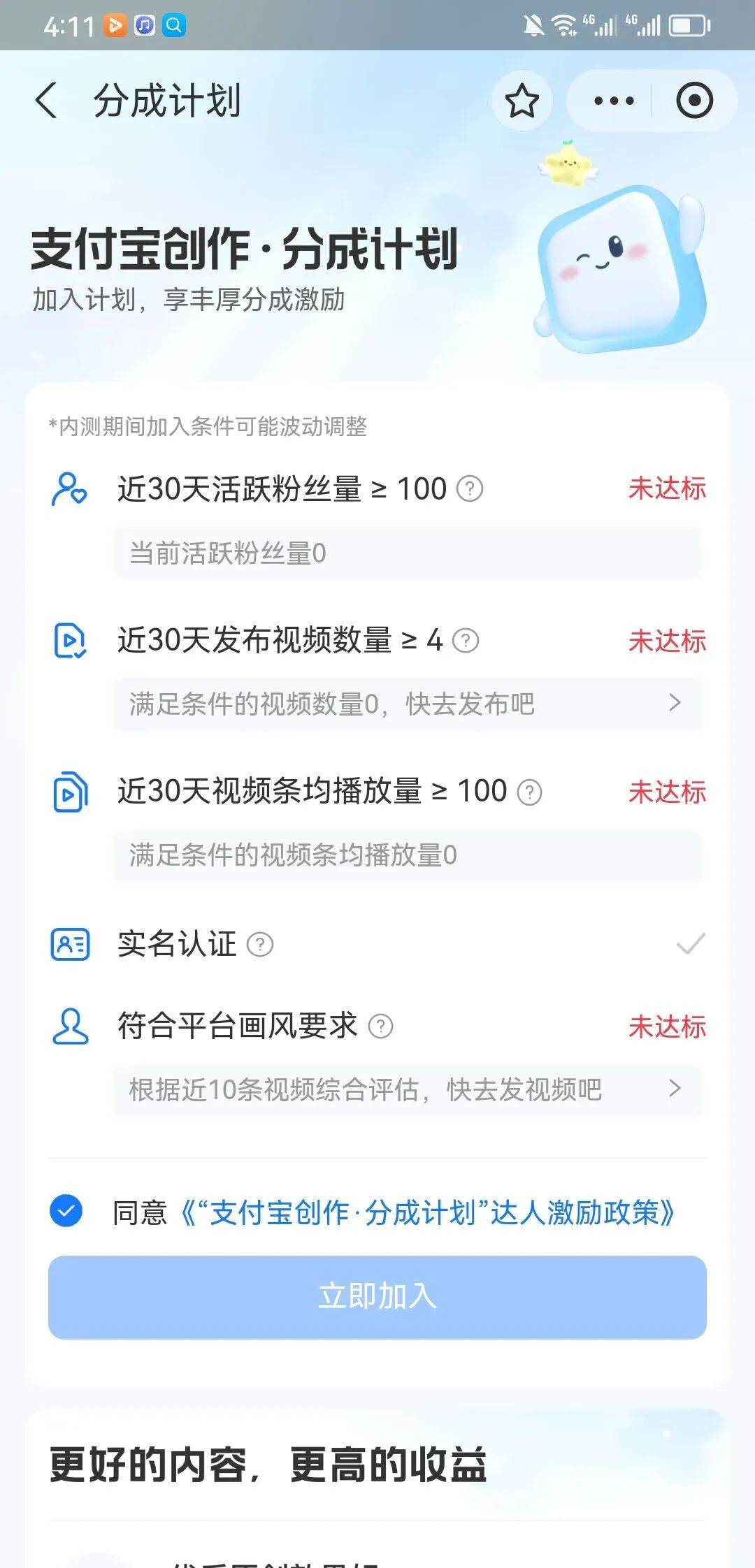The image size is (755, 1568).
Task: Open help tooltip for 实名认证
Action: (x=259, y=945)
